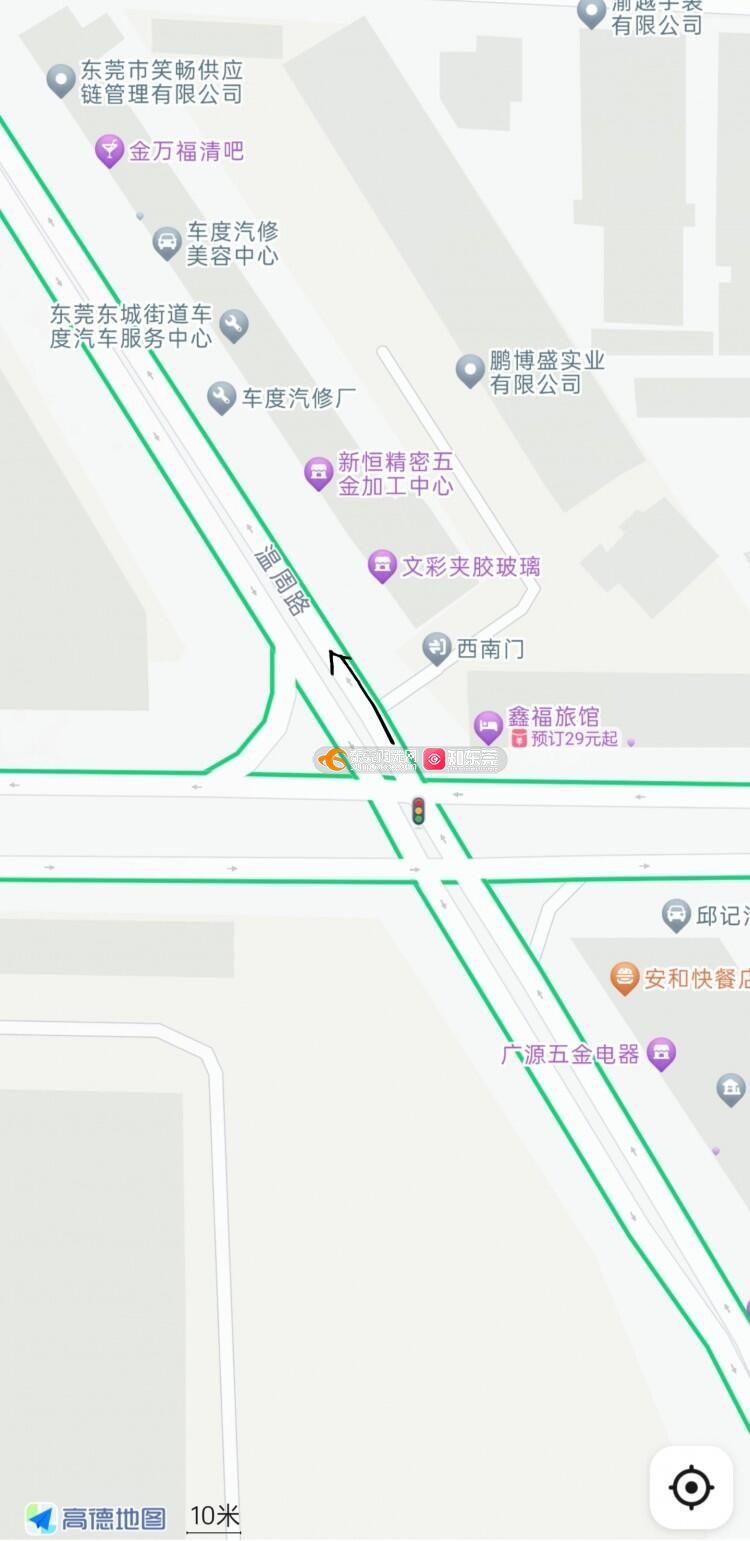This screenshot has height=1541, width=750.
Task: View 鑫福旅馆 hotel details
Action: click(488, 727)
